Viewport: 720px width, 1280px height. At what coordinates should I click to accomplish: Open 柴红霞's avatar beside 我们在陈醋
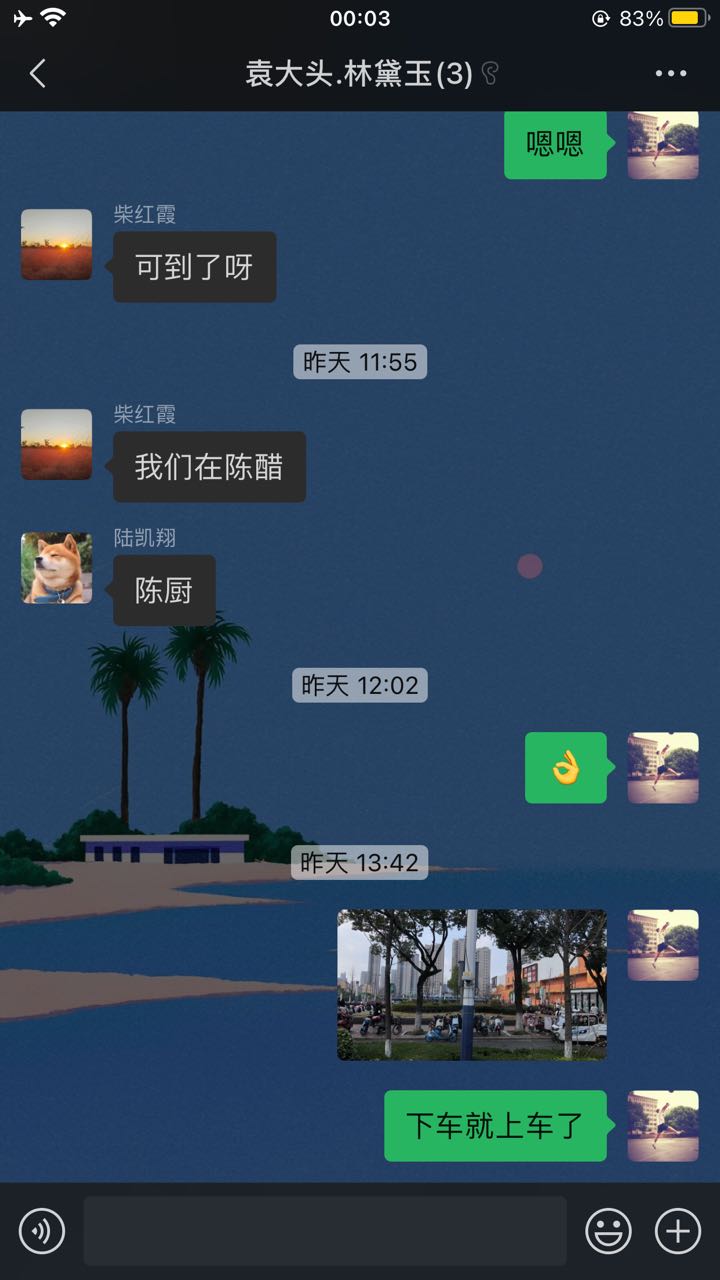pos(57,444)
